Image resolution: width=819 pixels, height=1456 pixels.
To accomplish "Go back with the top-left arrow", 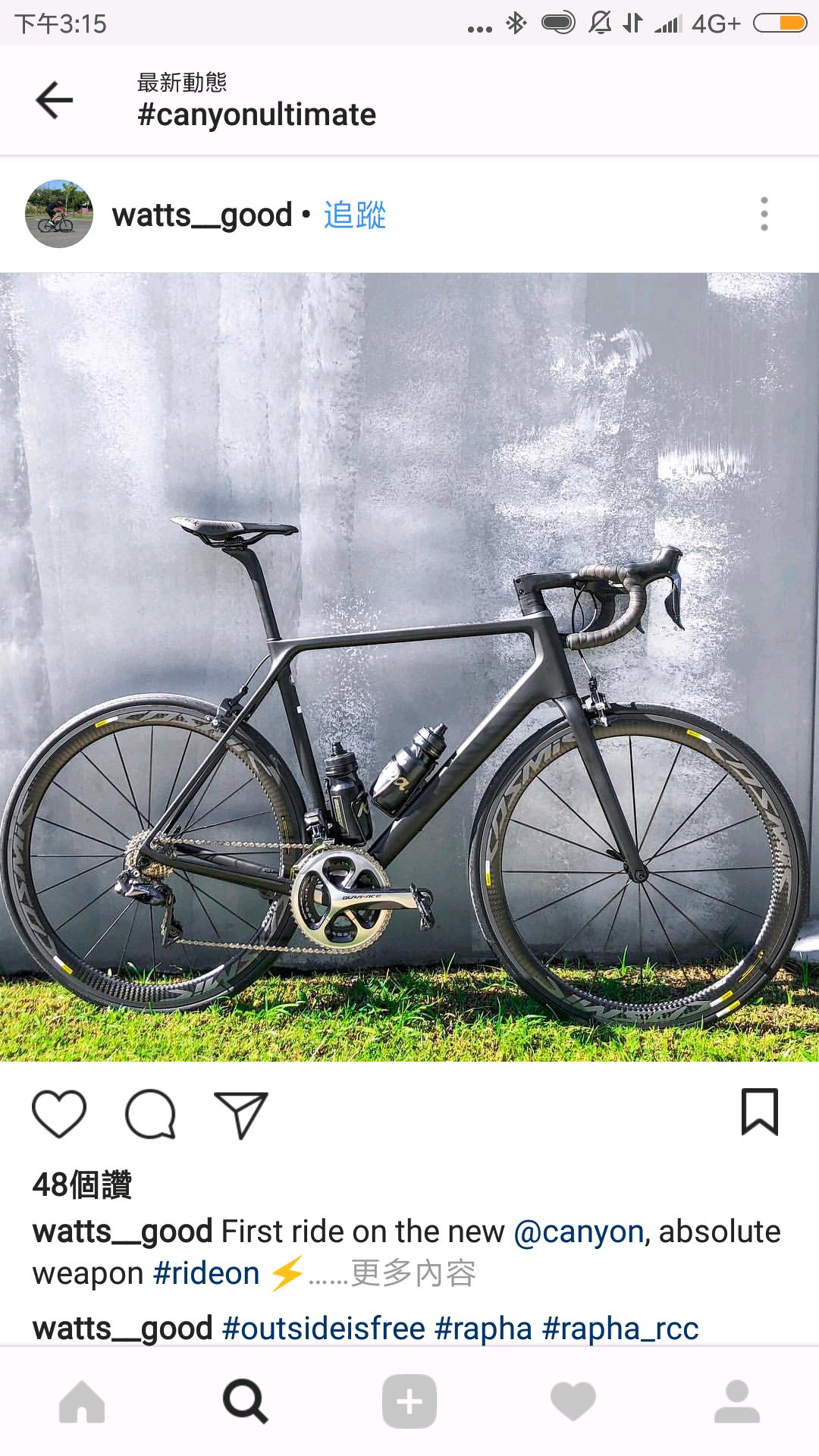I will click(x=55, y=100).
